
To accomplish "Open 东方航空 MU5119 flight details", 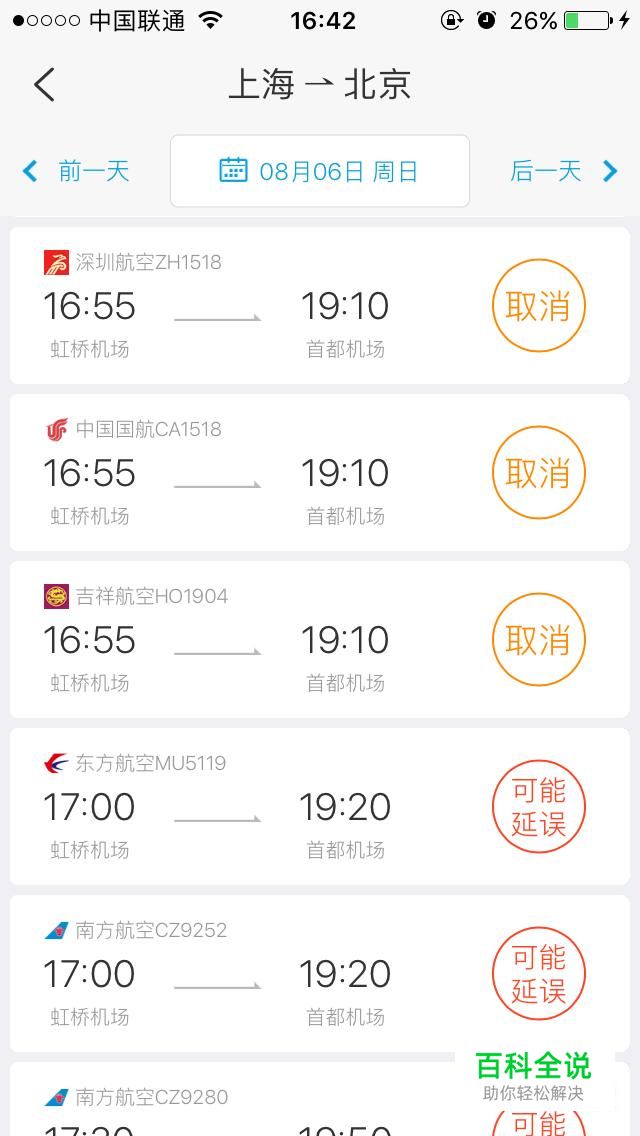I will tap(320, 806).
